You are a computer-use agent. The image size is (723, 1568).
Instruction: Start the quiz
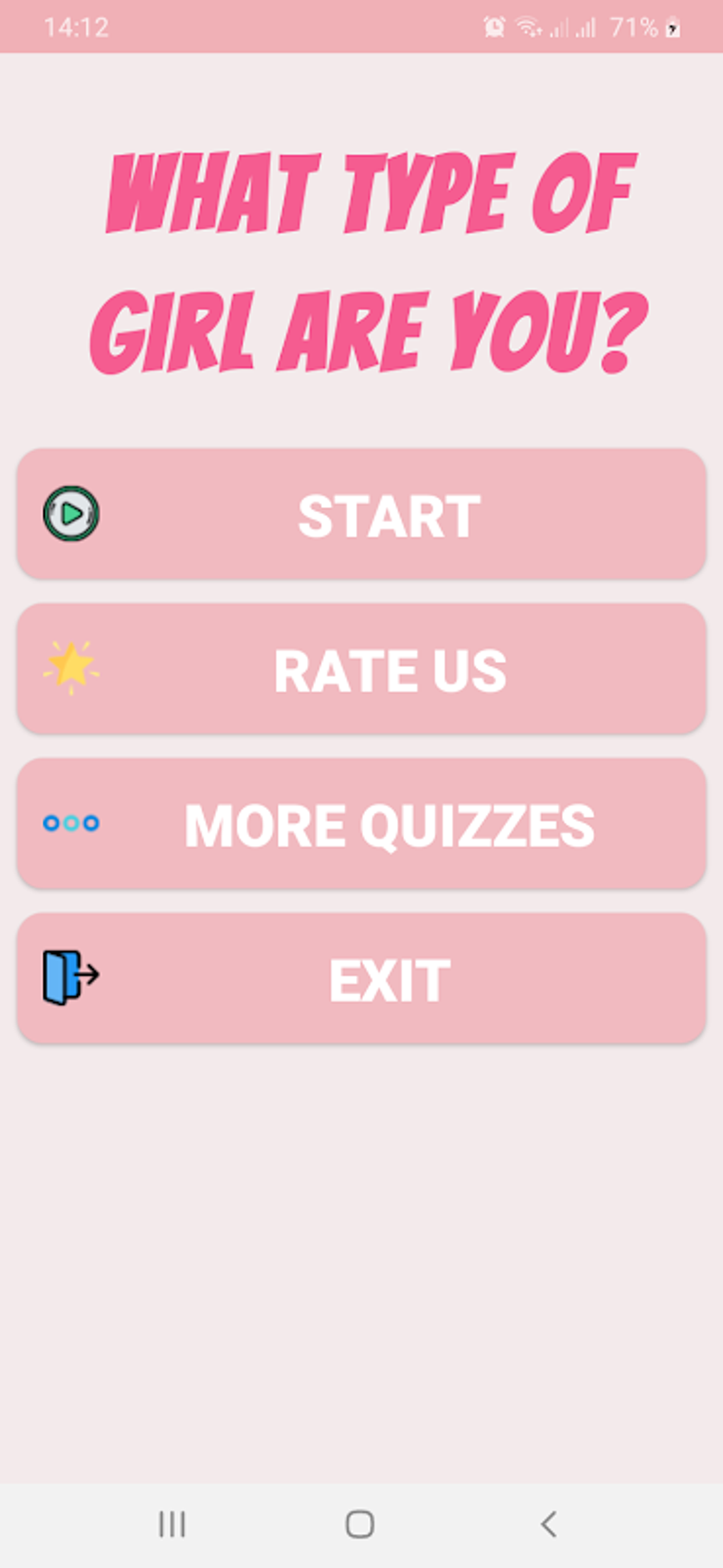[361, 514]
